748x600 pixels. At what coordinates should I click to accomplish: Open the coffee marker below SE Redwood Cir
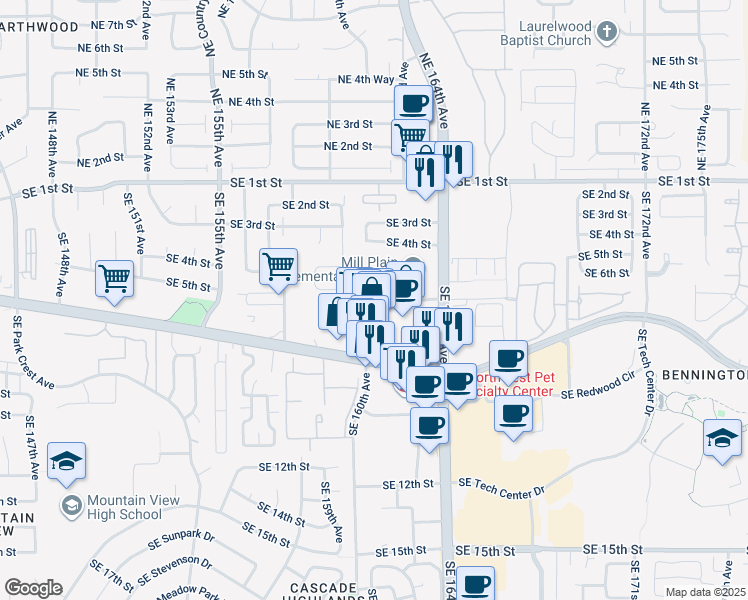[x=514, y=414]
